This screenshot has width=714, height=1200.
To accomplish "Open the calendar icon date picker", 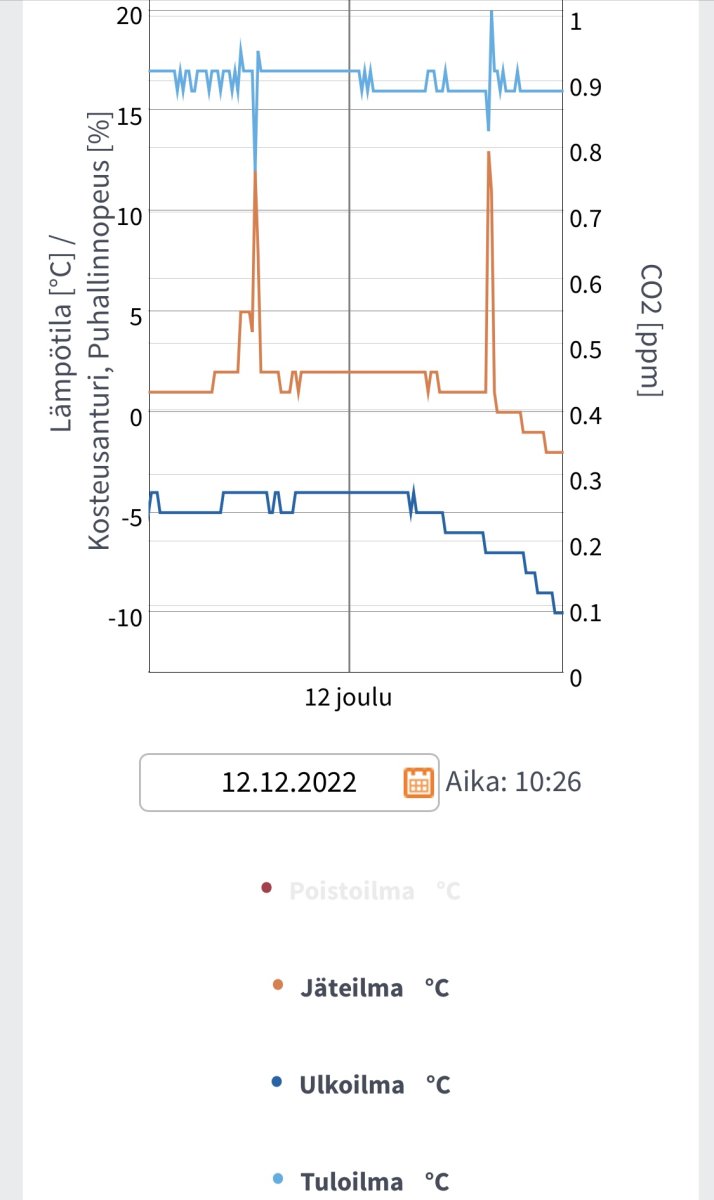I will coord(418,782).
